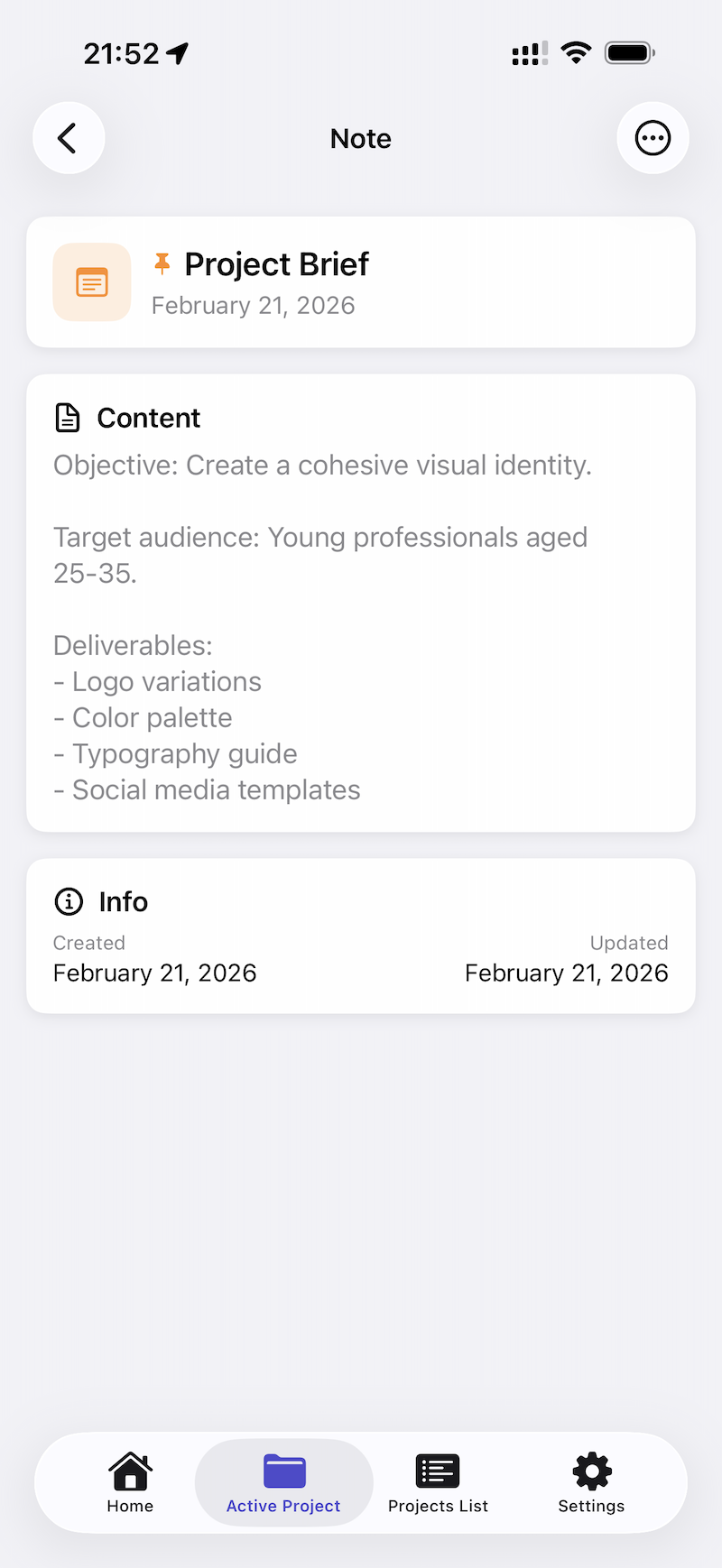Screen dimensions: 722x1568
Task: Unpin the note via the pushpin icon
Action: (x=162, y=263)
